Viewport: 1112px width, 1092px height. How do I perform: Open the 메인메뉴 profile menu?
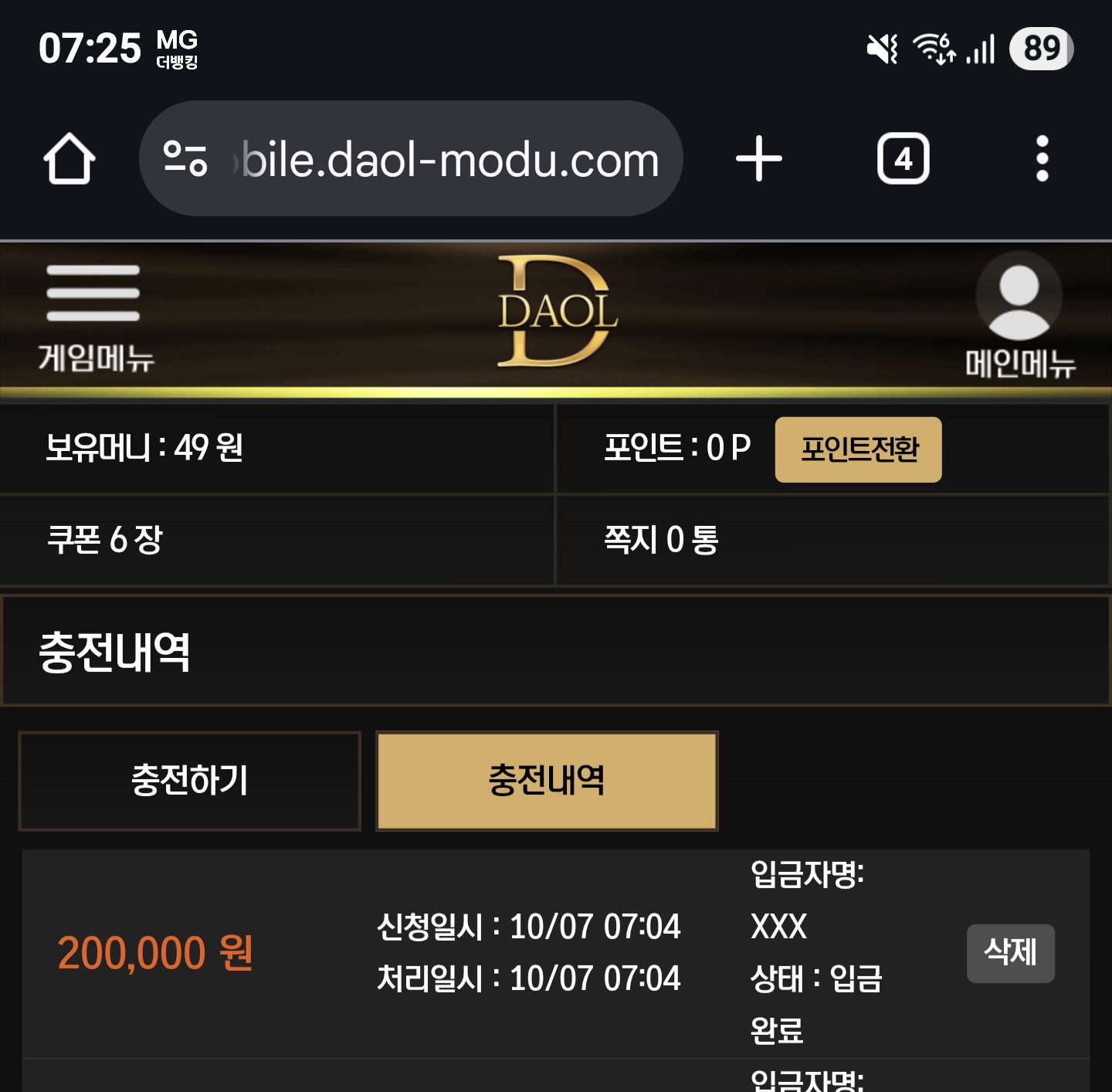(1019, 317)
